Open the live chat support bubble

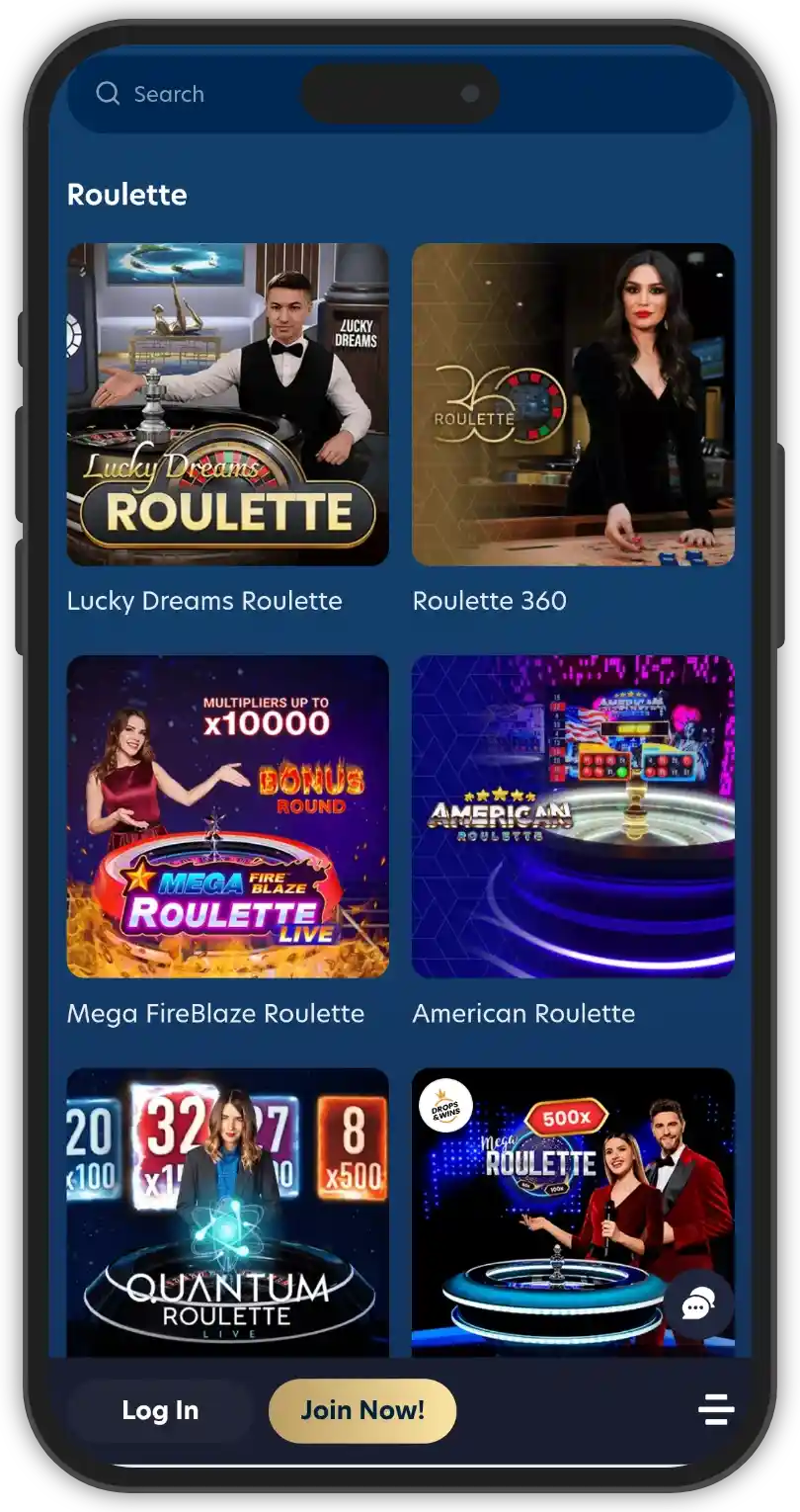698,1305
